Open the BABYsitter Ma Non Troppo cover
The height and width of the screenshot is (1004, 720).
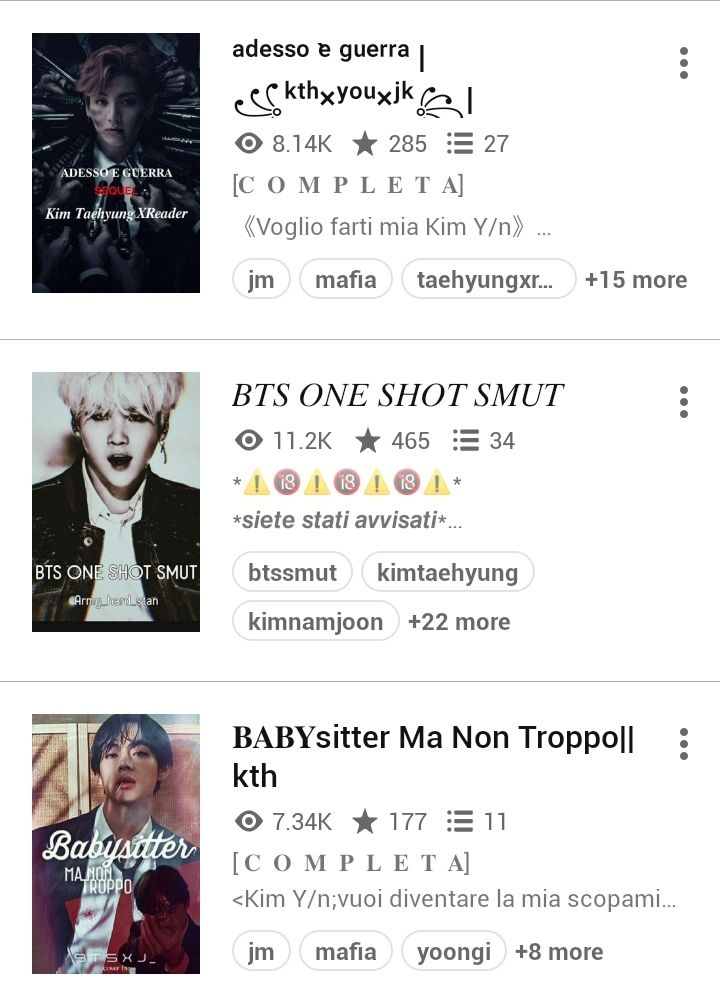(116, 844)
